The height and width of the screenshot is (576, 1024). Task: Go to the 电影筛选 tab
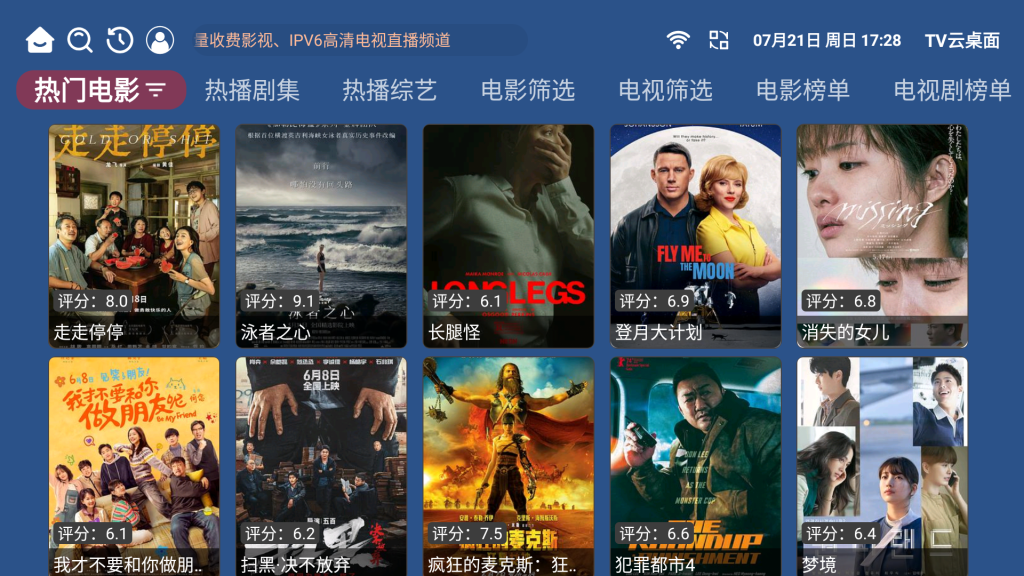[528, 90]
